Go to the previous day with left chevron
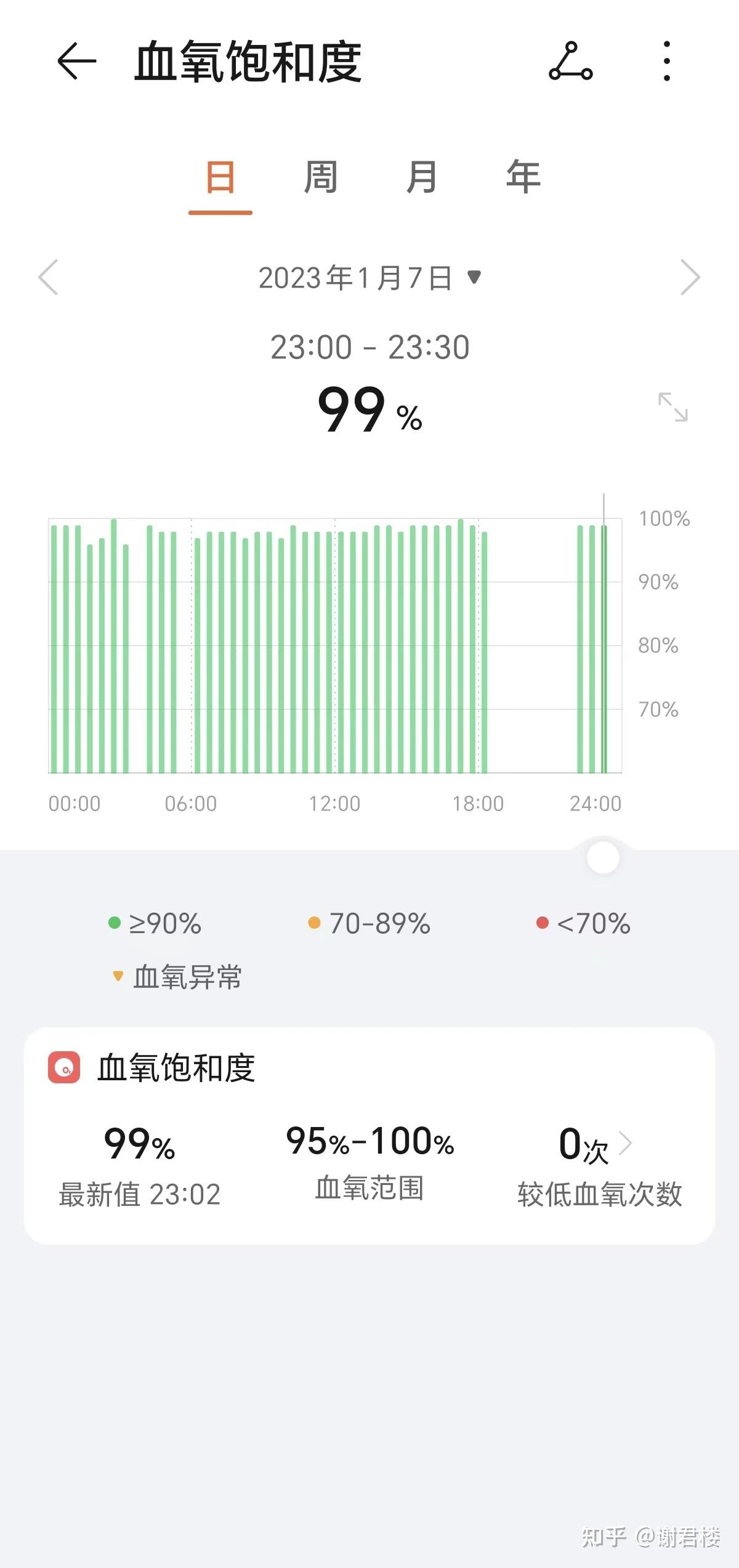 click(48, 277)
